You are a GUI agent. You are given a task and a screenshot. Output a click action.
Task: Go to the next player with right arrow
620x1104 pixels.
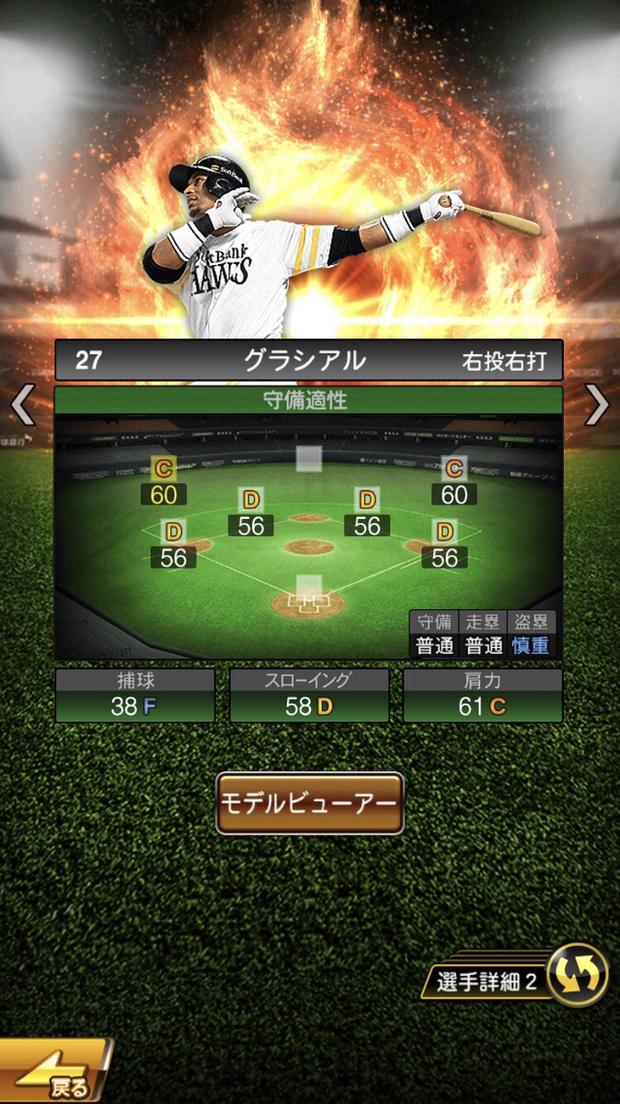(597, 405)
